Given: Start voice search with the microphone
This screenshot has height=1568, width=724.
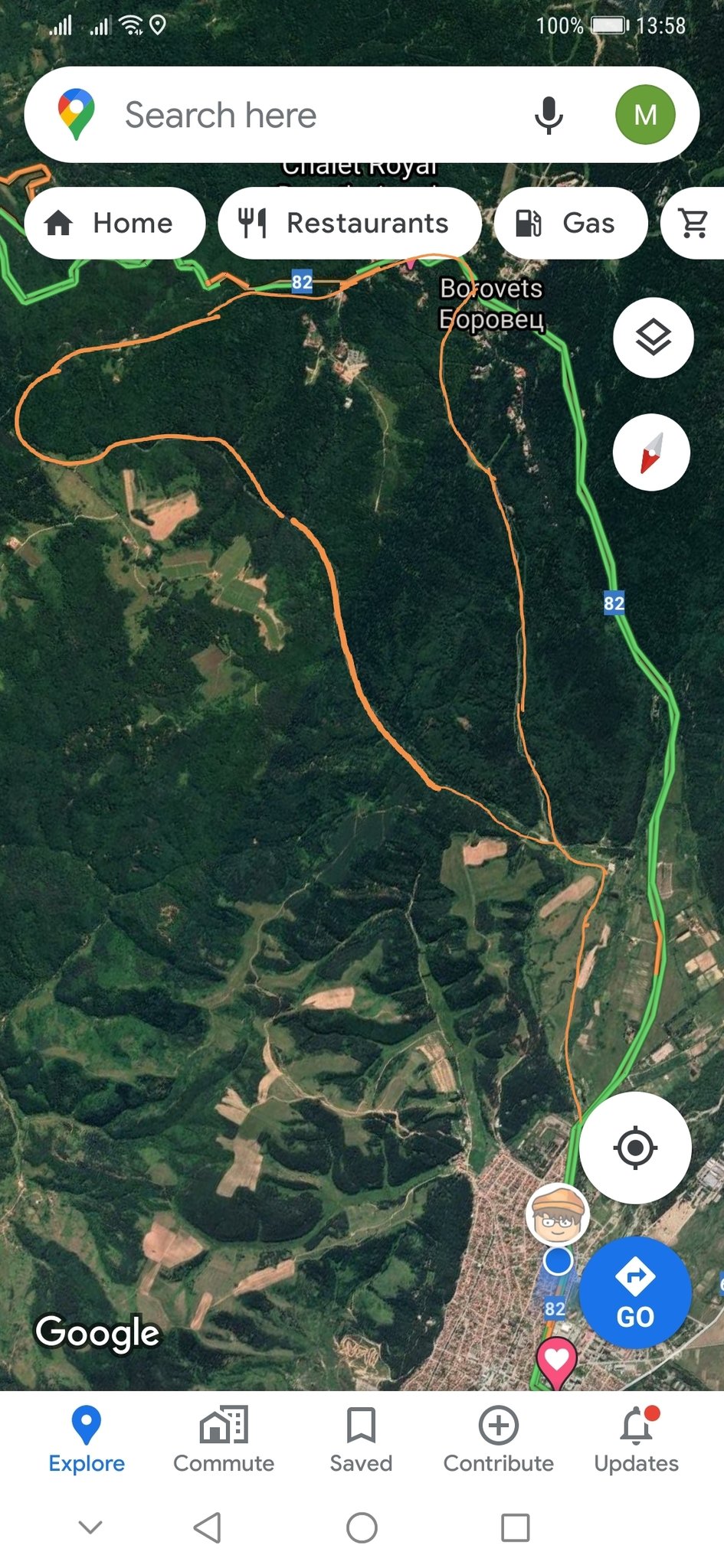Looking at the screenshot, I should point(549,115).
